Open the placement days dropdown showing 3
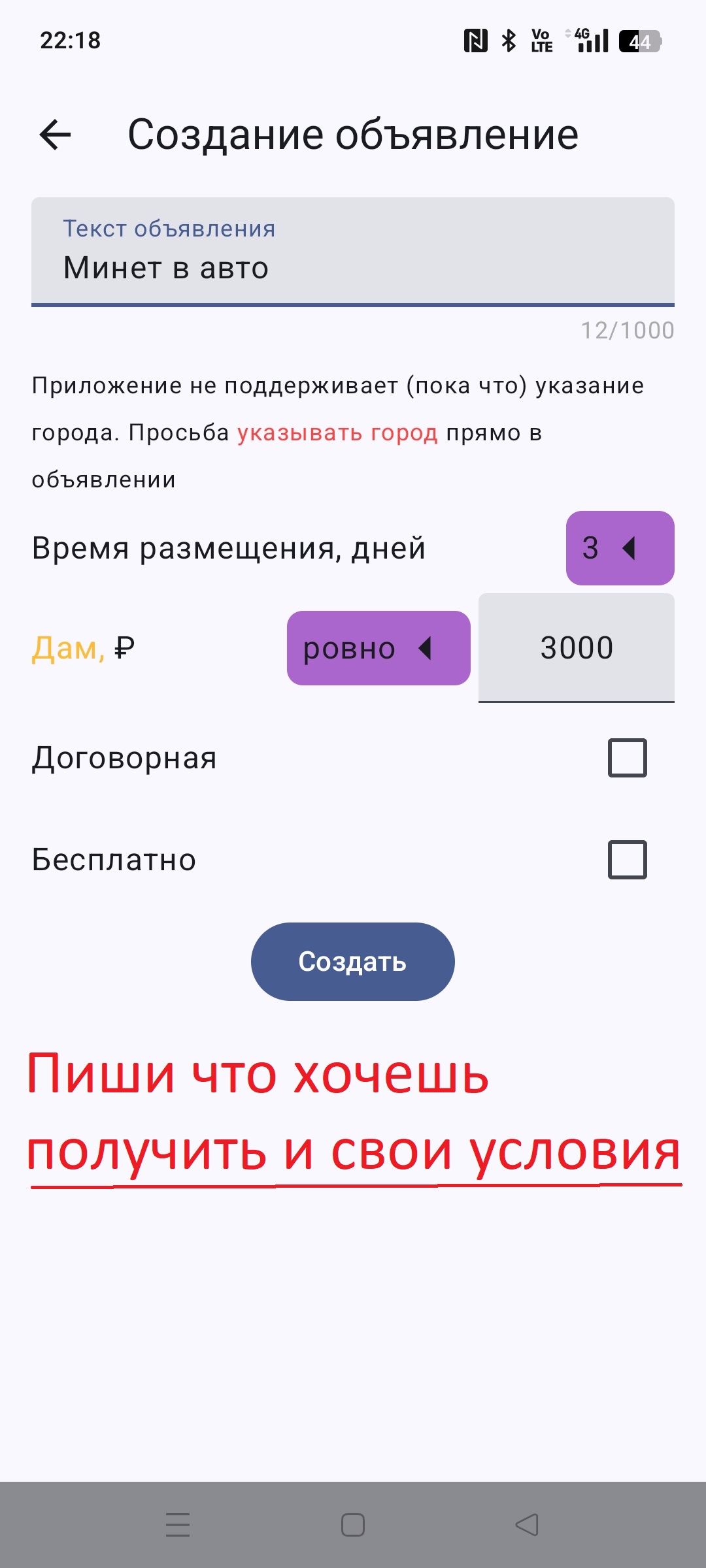The width and height of the screenshot is (706, 1568). click(x=620, y=547)
